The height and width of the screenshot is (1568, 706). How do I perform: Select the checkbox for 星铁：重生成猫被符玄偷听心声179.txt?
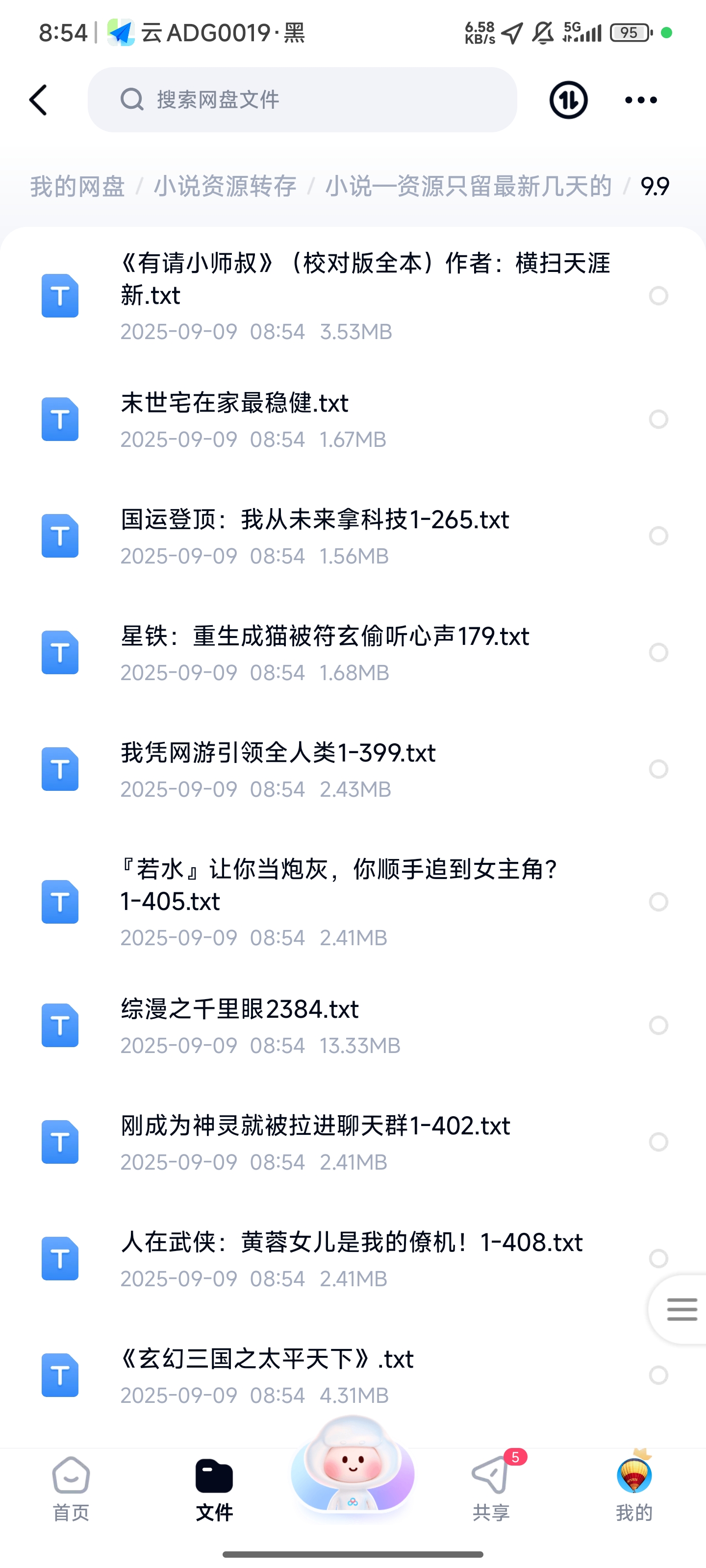pos(658,653)
